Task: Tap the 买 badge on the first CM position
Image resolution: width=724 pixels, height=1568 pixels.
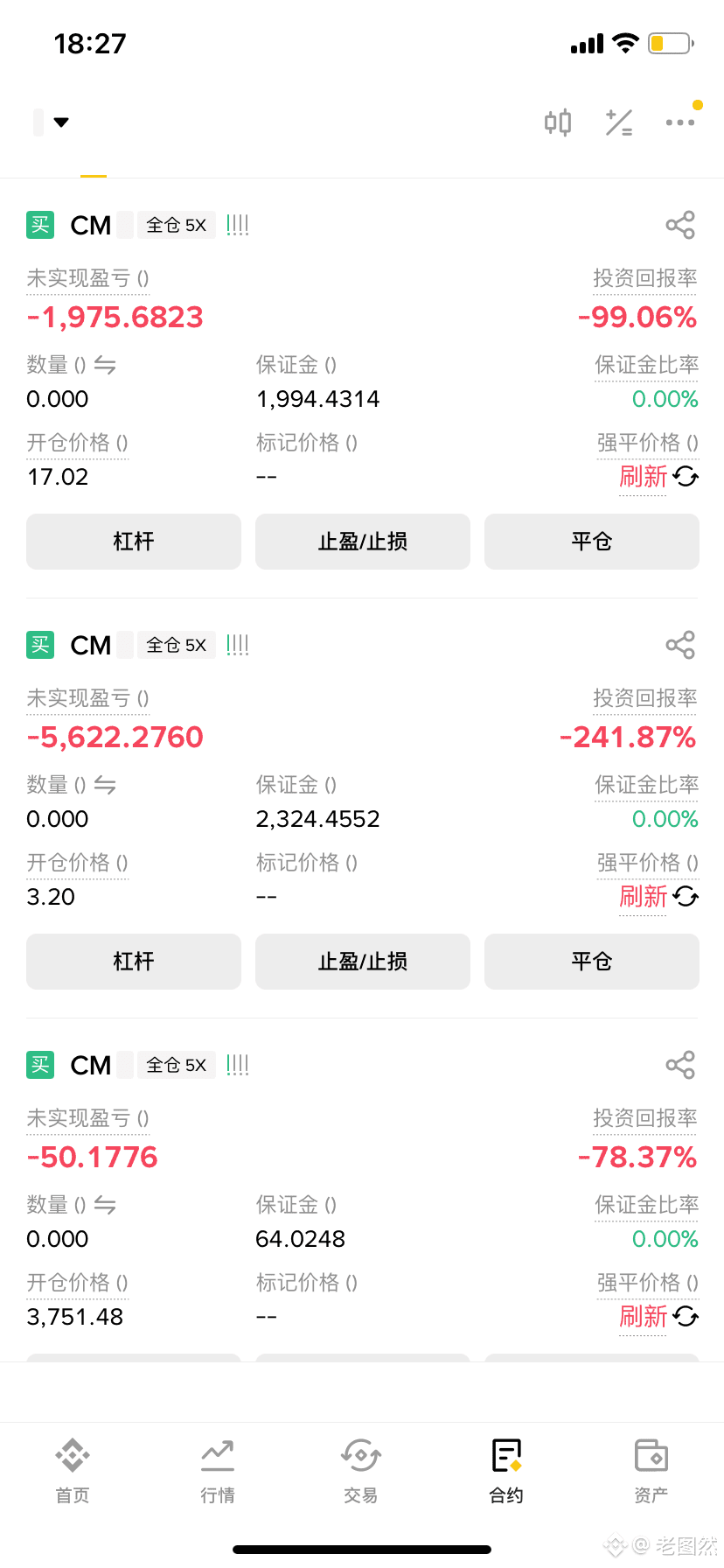Action: [39, 225]
